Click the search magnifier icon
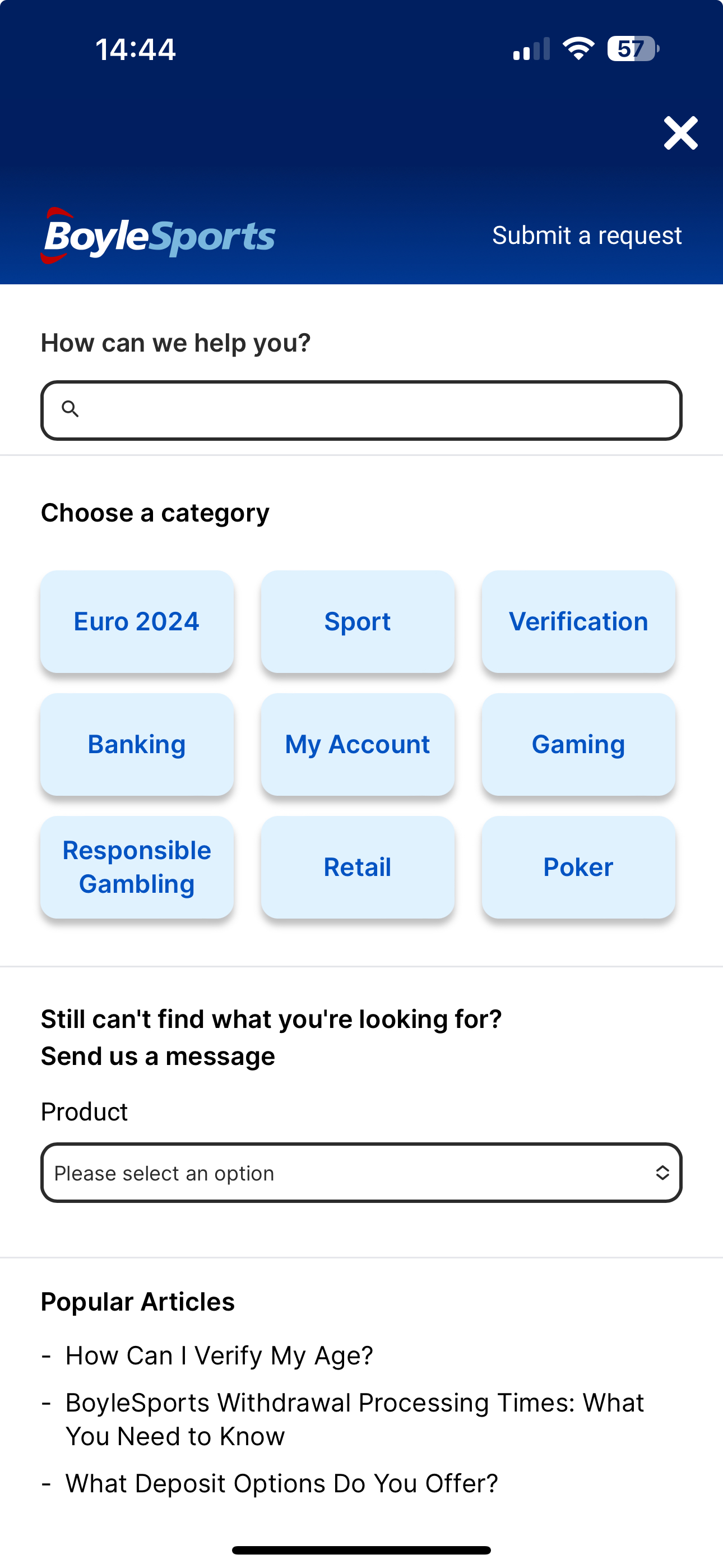The width and height of the screenshot is (723, 1568). (71, 409)
